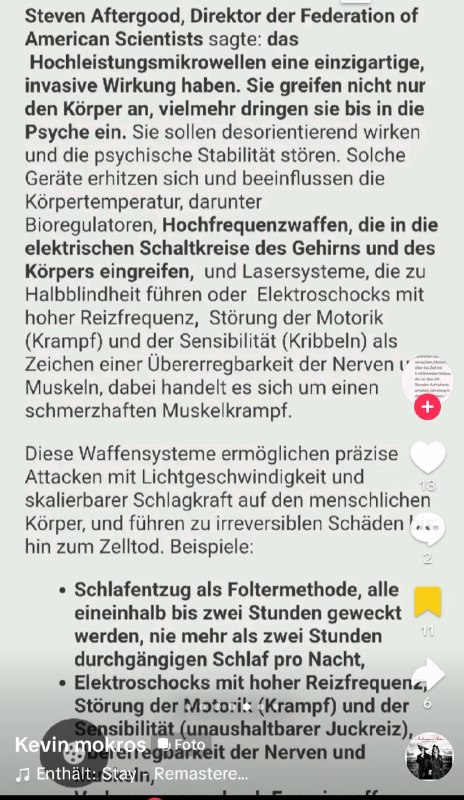Follow the creator via the plus button
The height and width of the screenshot is (800, 464).
click(x=427, y=407)
